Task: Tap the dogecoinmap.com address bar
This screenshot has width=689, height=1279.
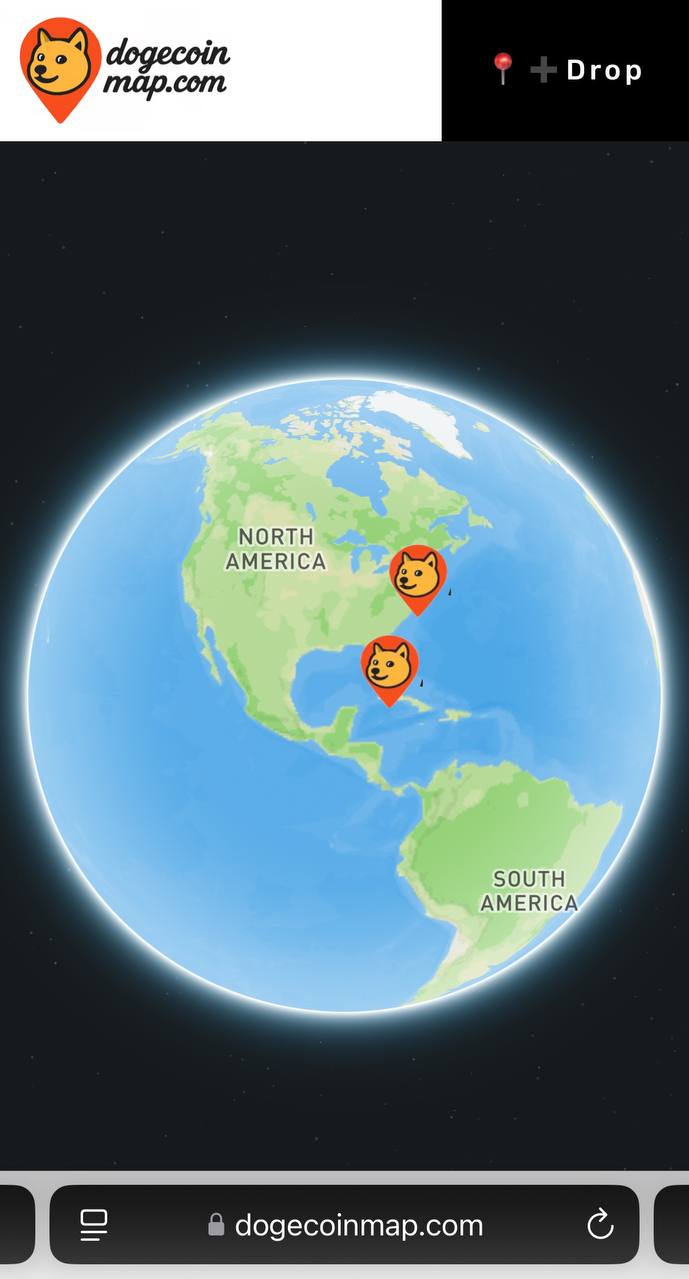Action: (345, 1225)
